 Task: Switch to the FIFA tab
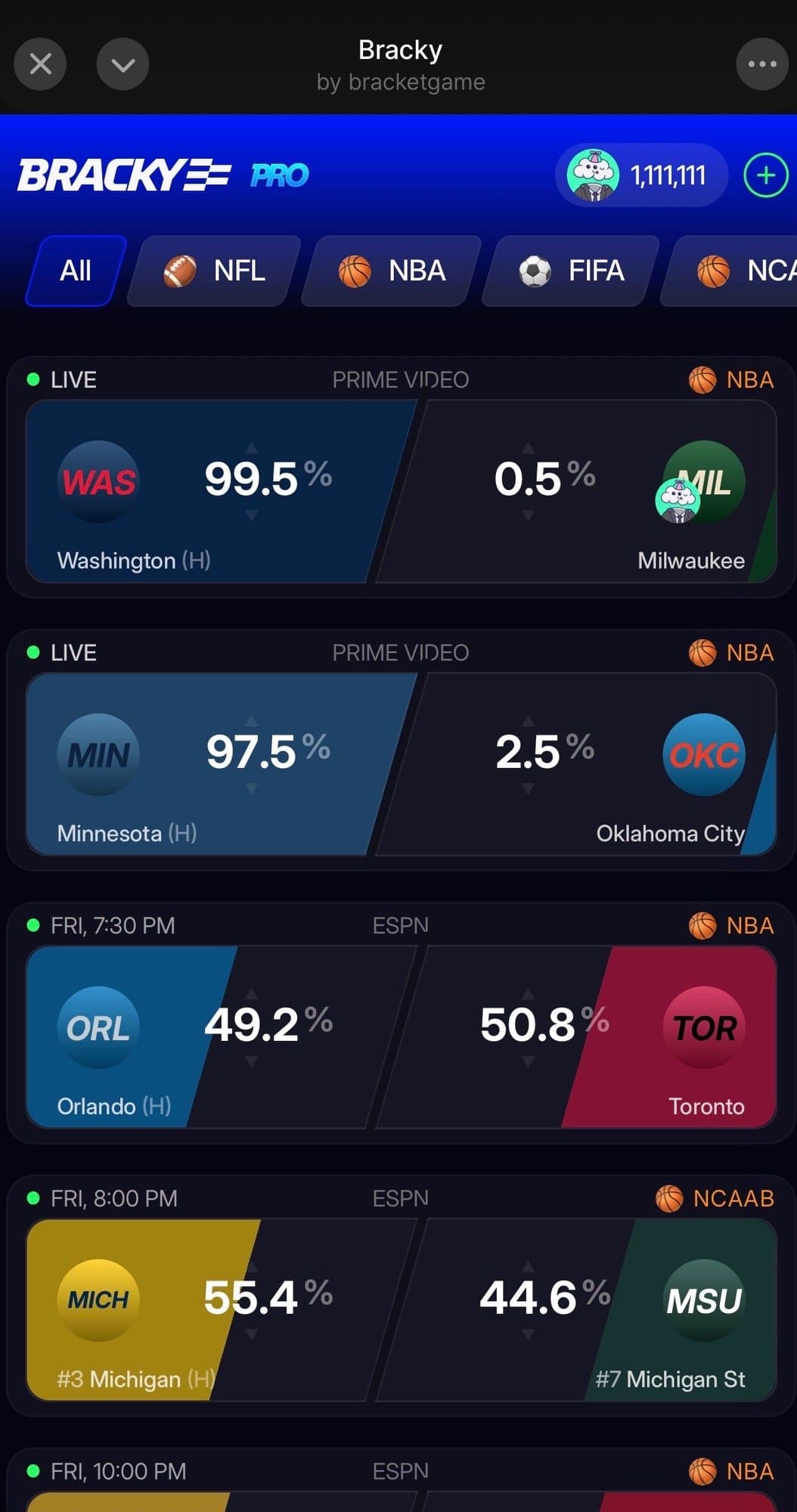571,271
